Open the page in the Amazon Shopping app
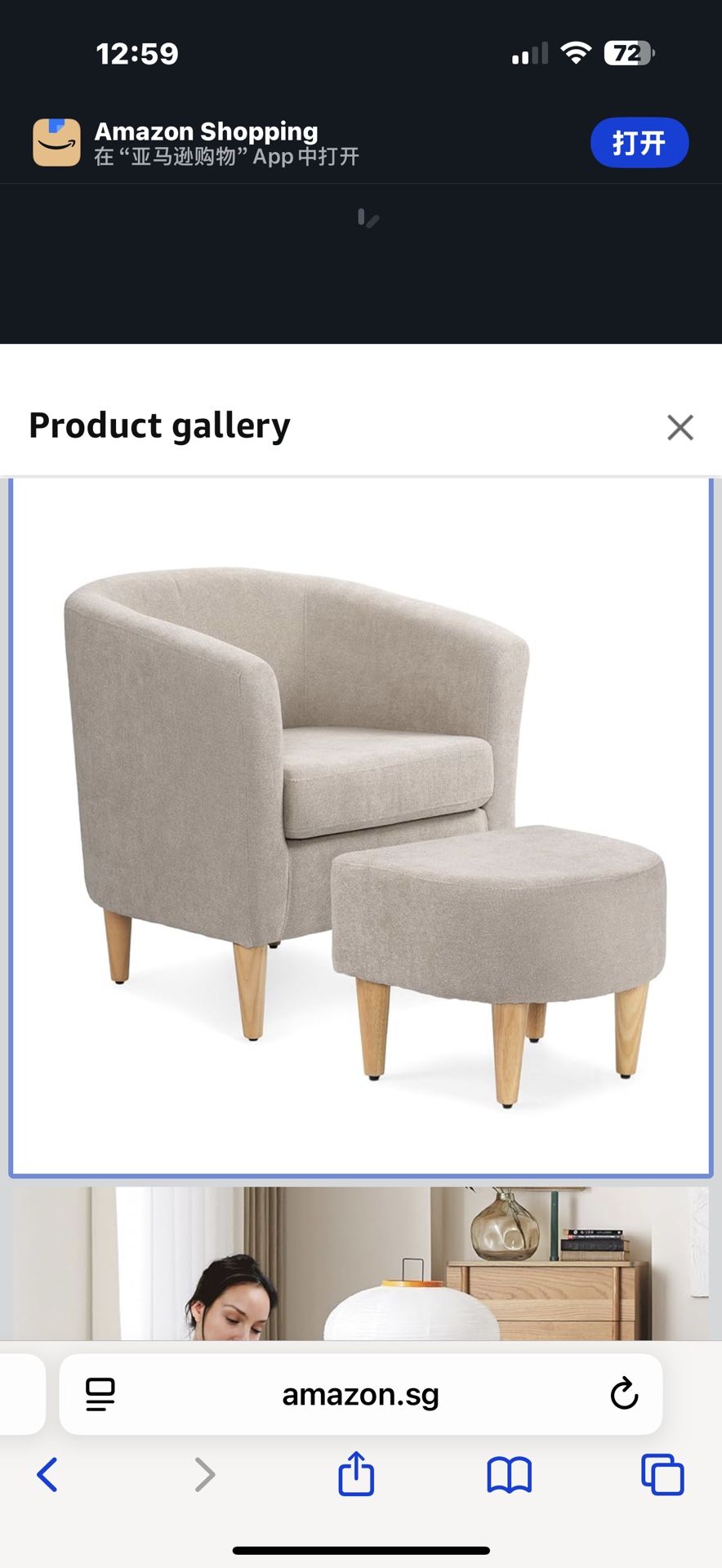 639,143
